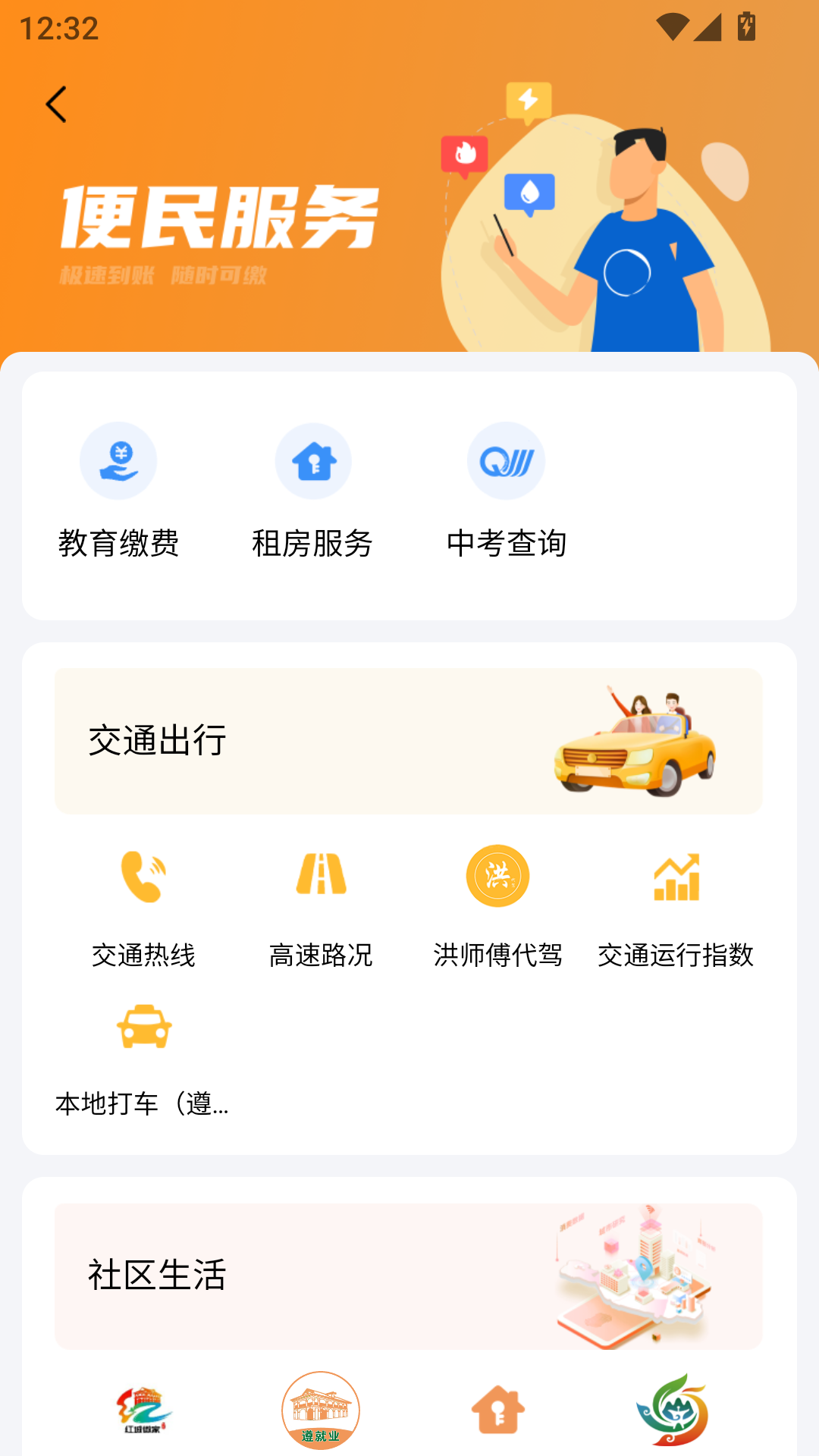Open the 教育缴费 payment icon
819x1456 pixels.
118,460
